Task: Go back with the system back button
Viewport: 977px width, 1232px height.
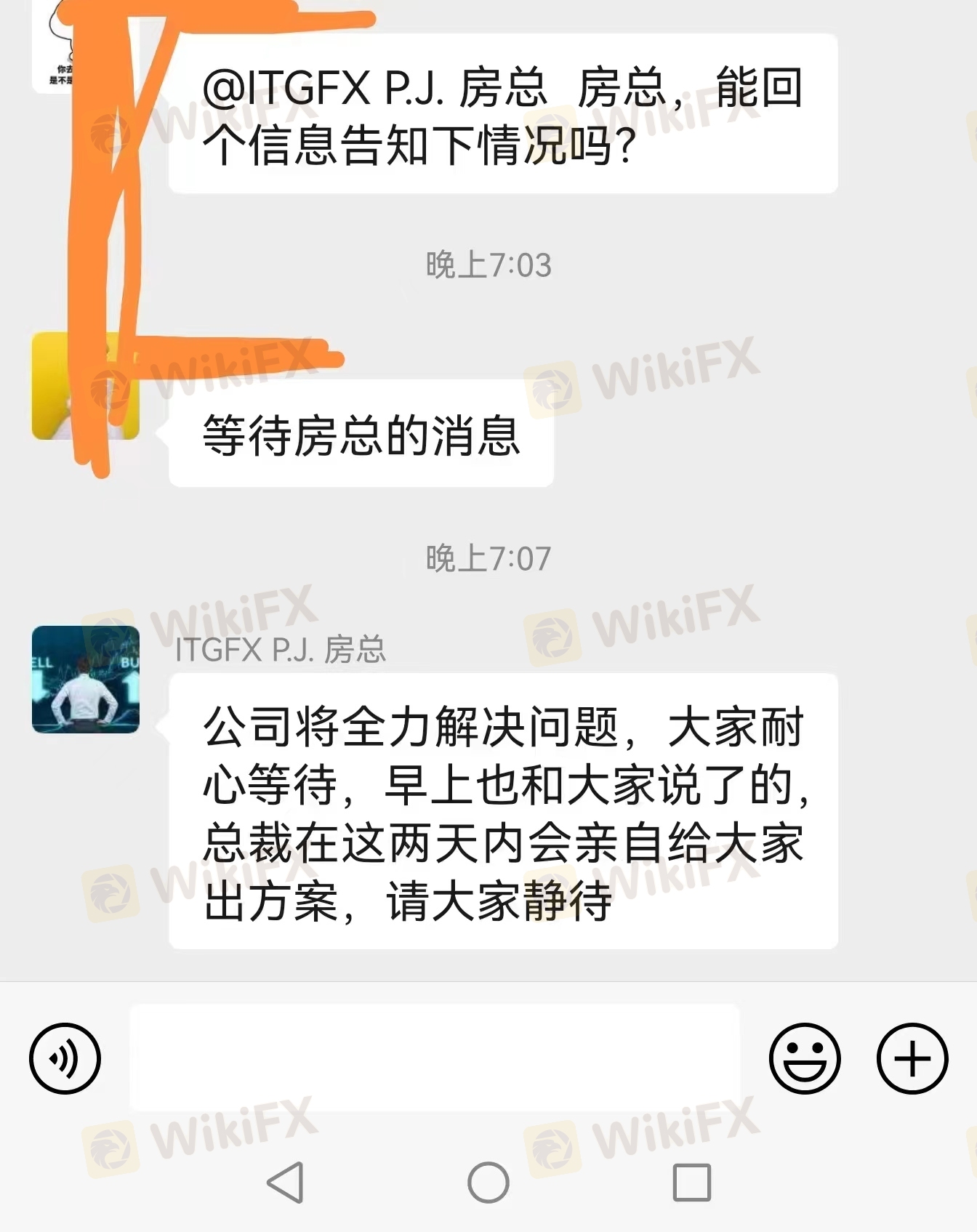Action: 286,1182
